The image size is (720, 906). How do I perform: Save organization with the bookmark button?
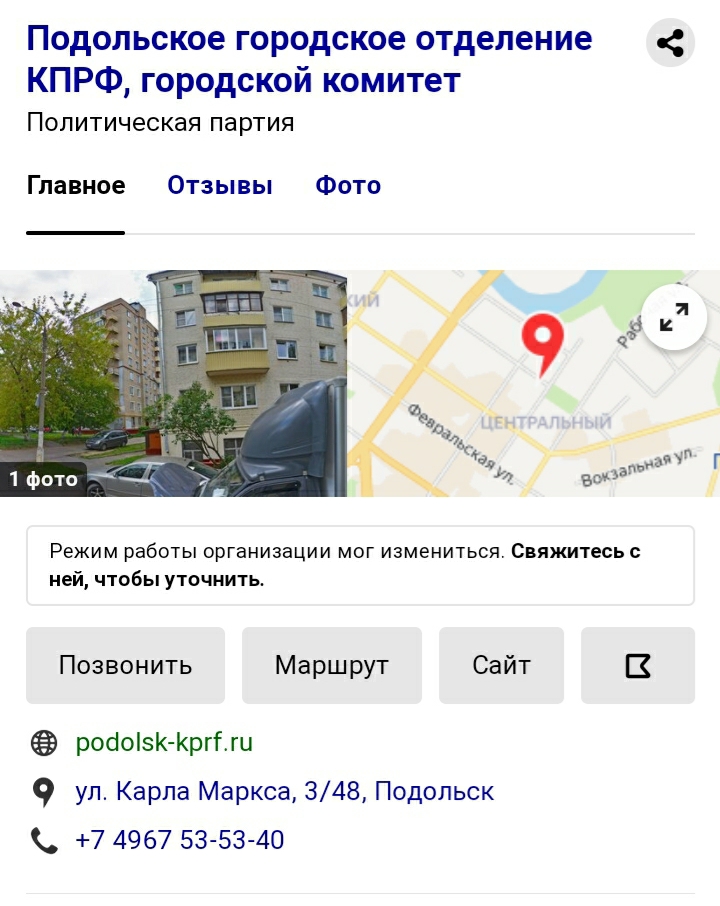[638, 666]
